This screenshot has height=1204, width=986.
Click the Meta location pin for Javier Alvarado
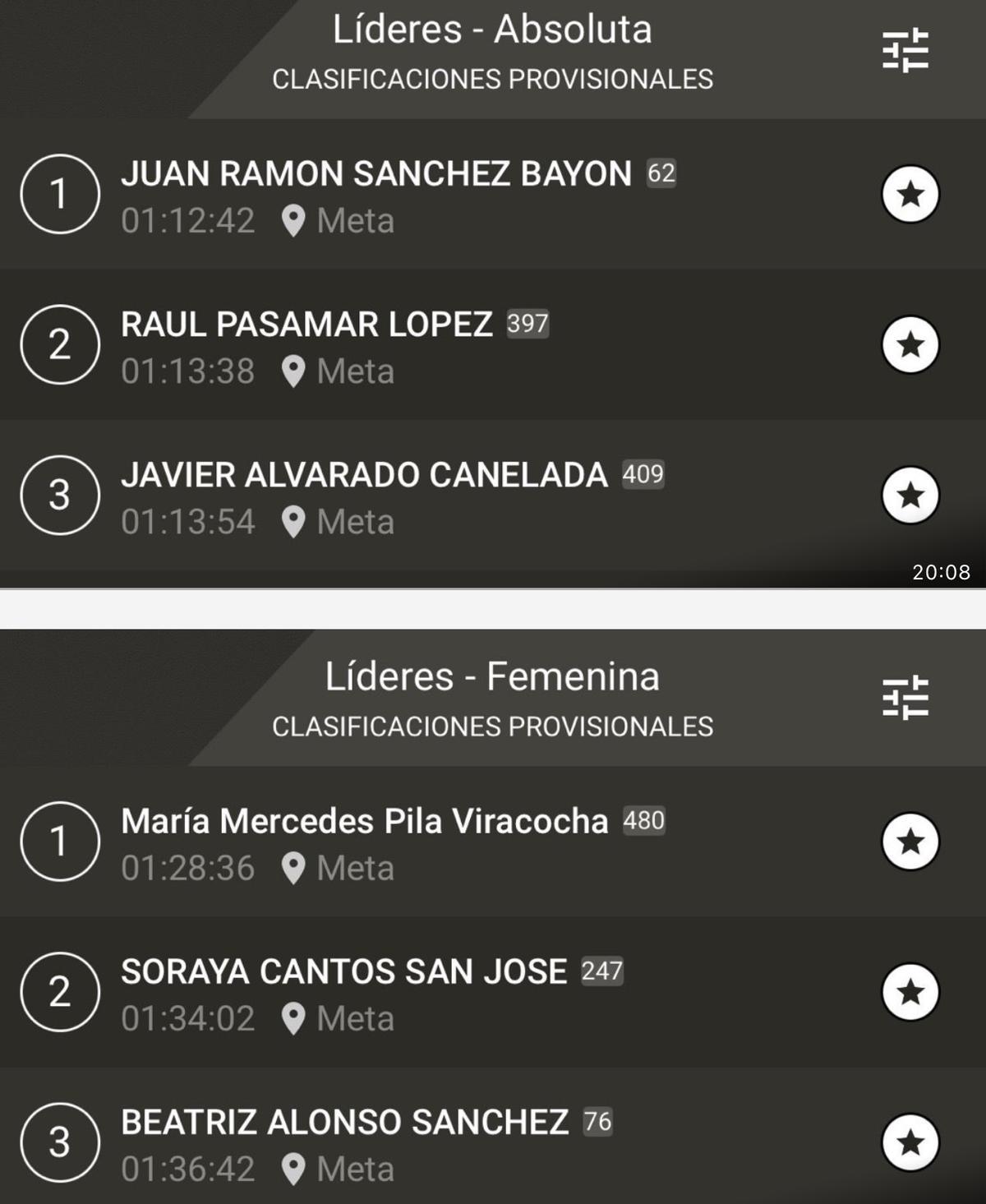pyautogui.click(x=292, y=520)
